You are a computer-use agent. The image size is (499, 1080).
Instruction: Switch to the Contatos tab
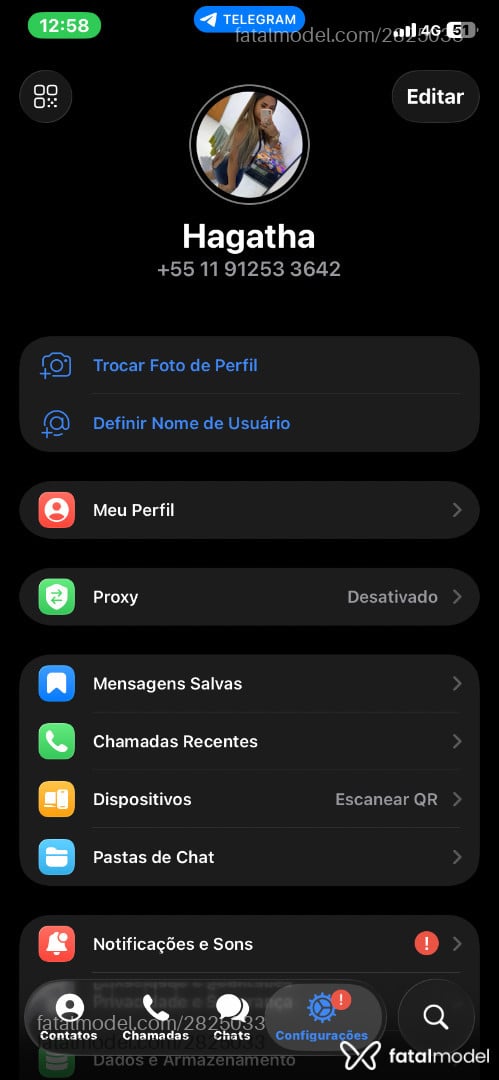click(x=69, y=1017)
